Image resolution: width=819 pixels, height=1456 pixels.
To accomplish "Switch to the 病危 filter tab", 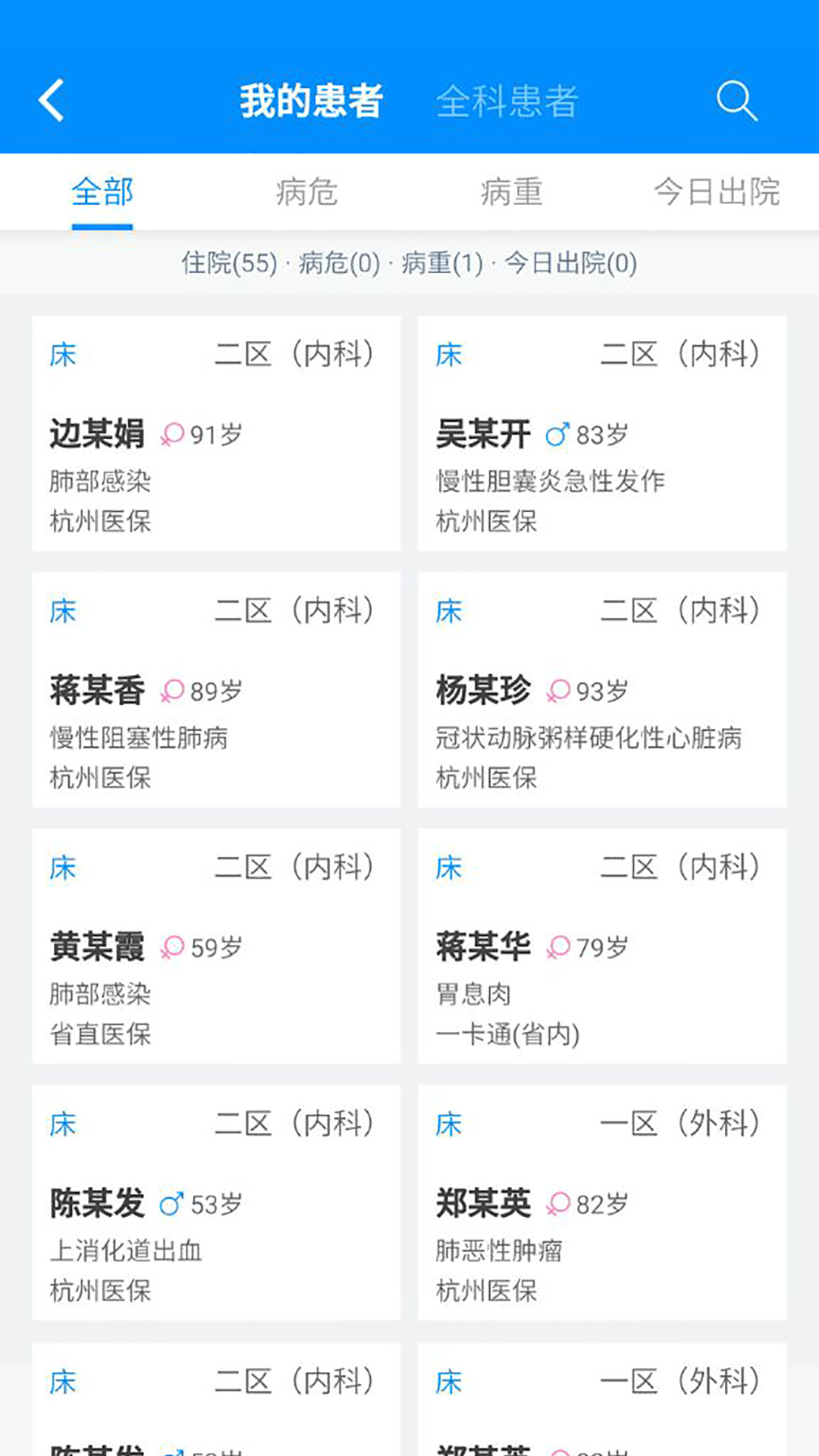I will click(x=307, y=192).
